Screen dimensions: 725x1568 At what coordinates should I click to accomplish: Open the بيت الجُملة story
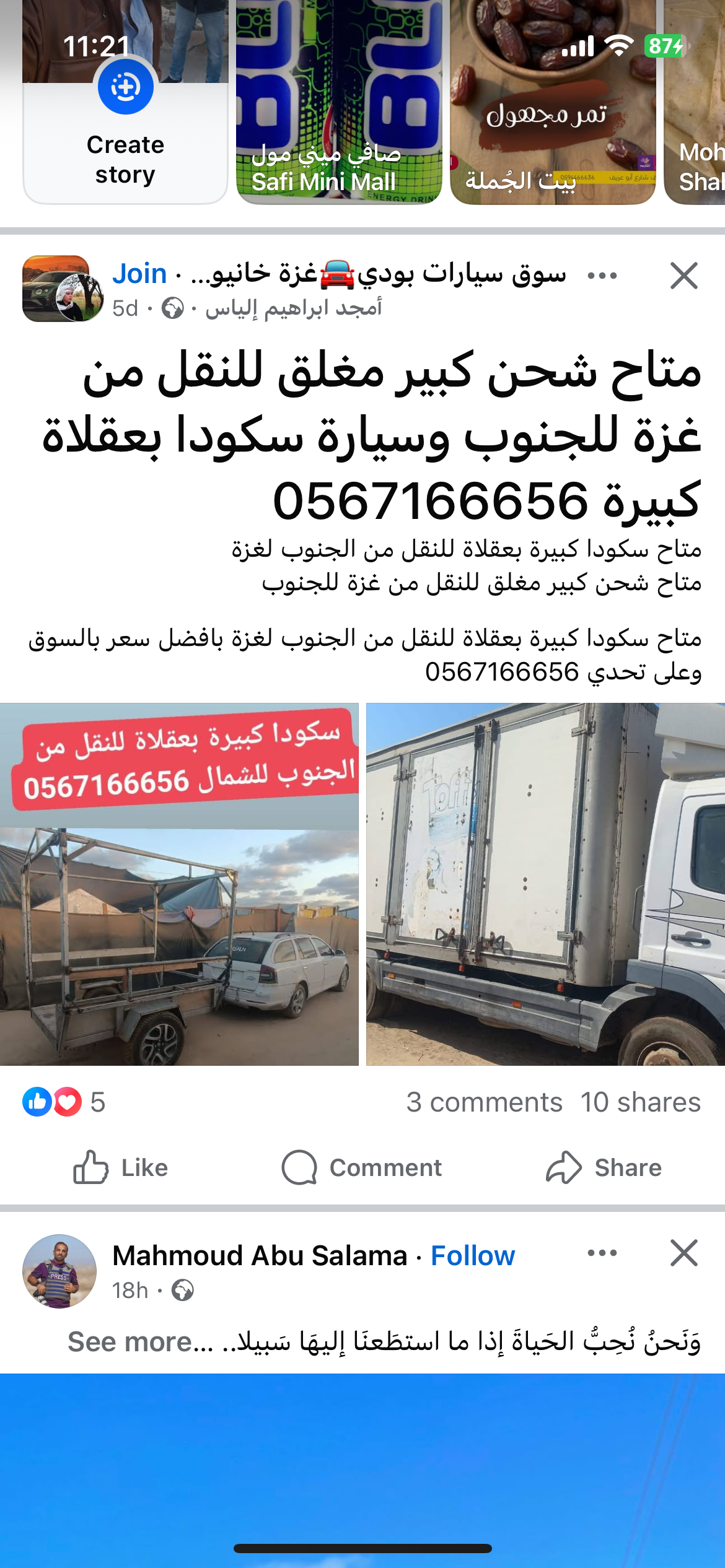pos(552,102)
